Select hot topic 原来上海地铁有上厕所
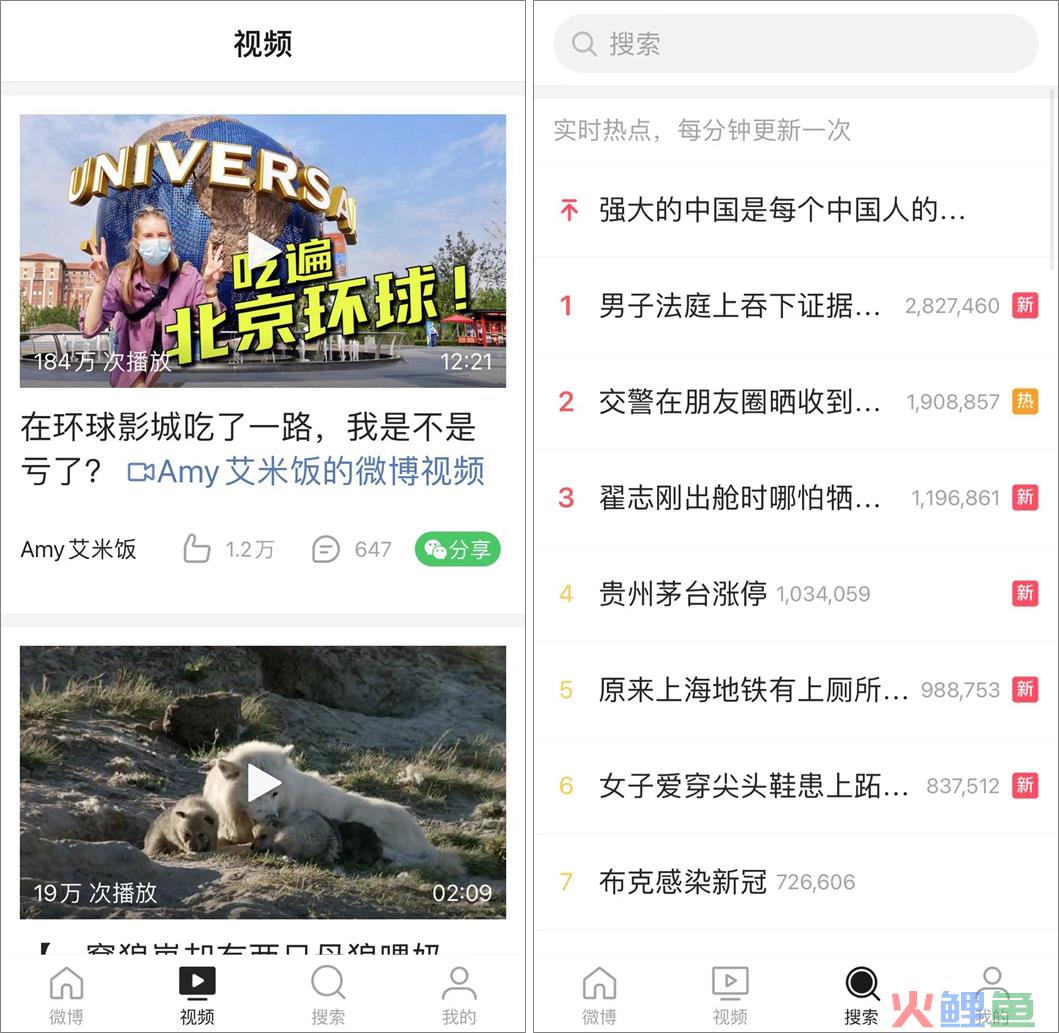The height and width of the screenshot is (1033, 1059). click(x=753, y=690)
